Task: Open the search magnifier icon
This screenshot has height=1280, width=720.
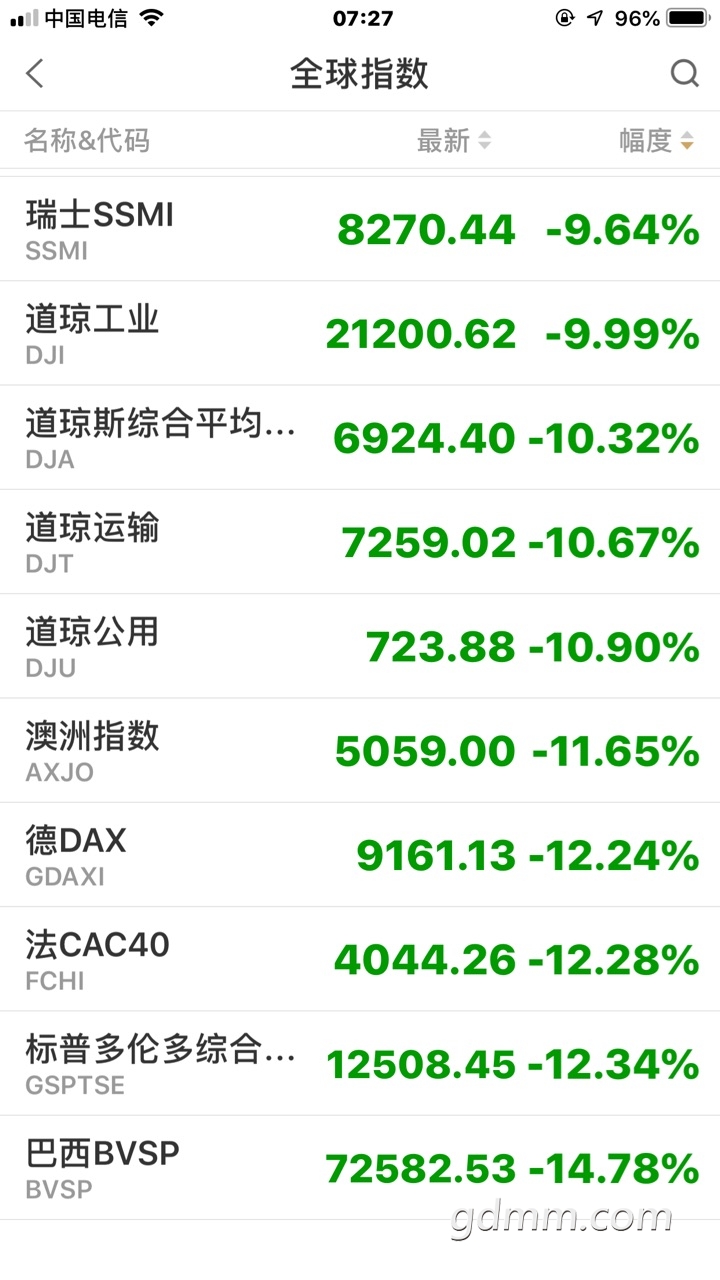Action: (684, 73)
